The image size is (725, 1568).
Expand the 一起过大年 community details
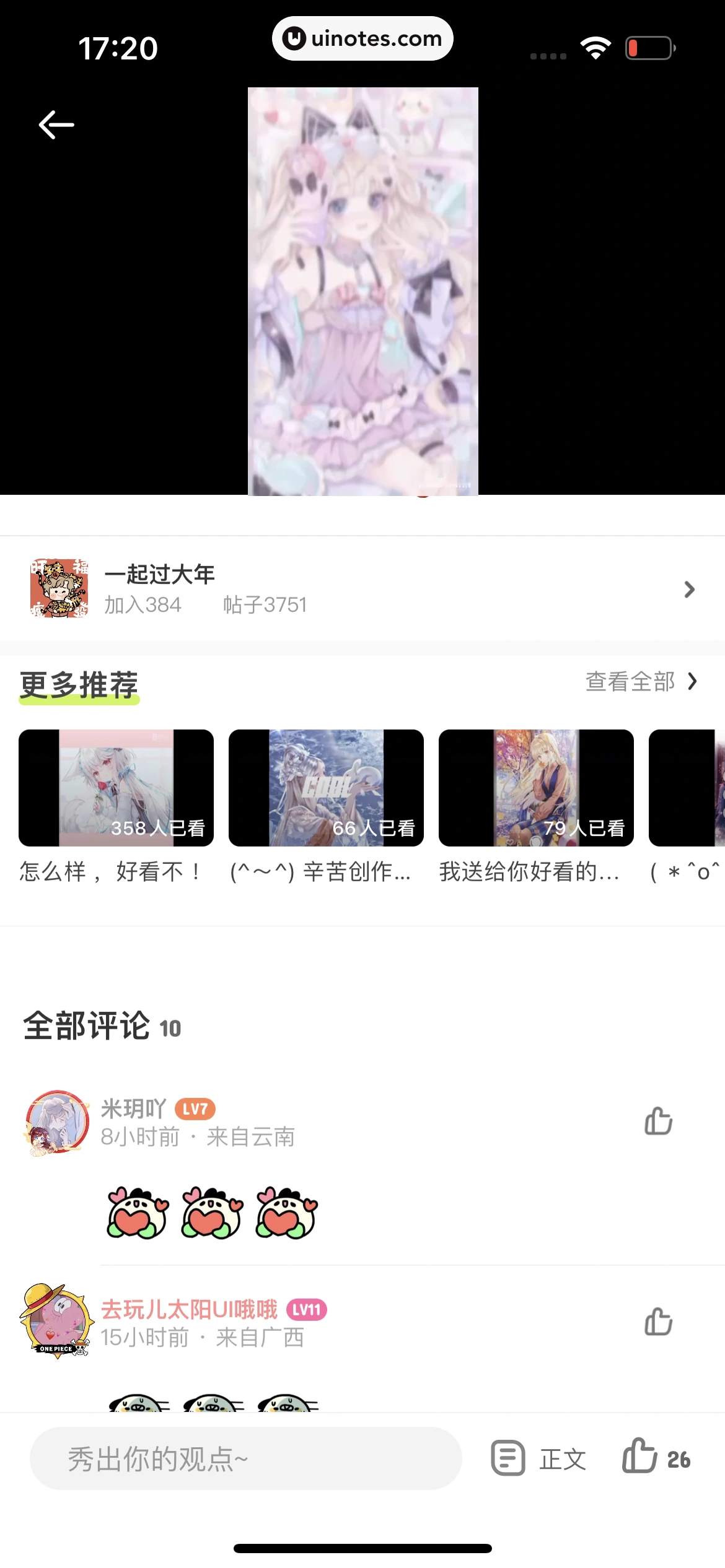690,589
